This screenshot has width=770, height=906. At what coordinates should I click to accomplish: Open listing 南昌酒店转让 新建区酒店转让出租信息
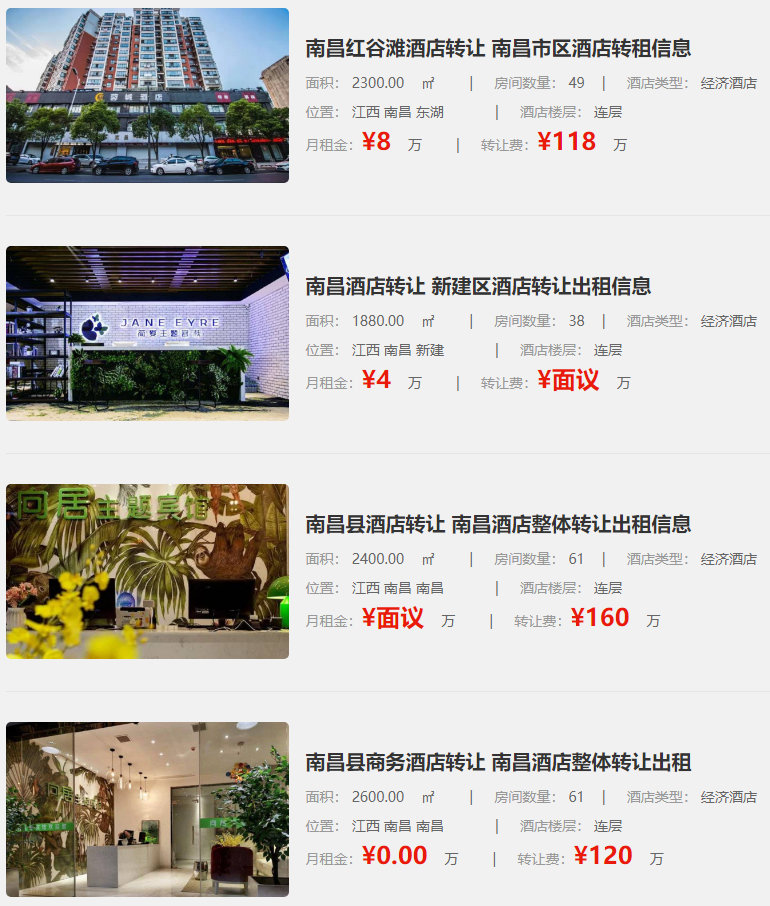[478, 286]
